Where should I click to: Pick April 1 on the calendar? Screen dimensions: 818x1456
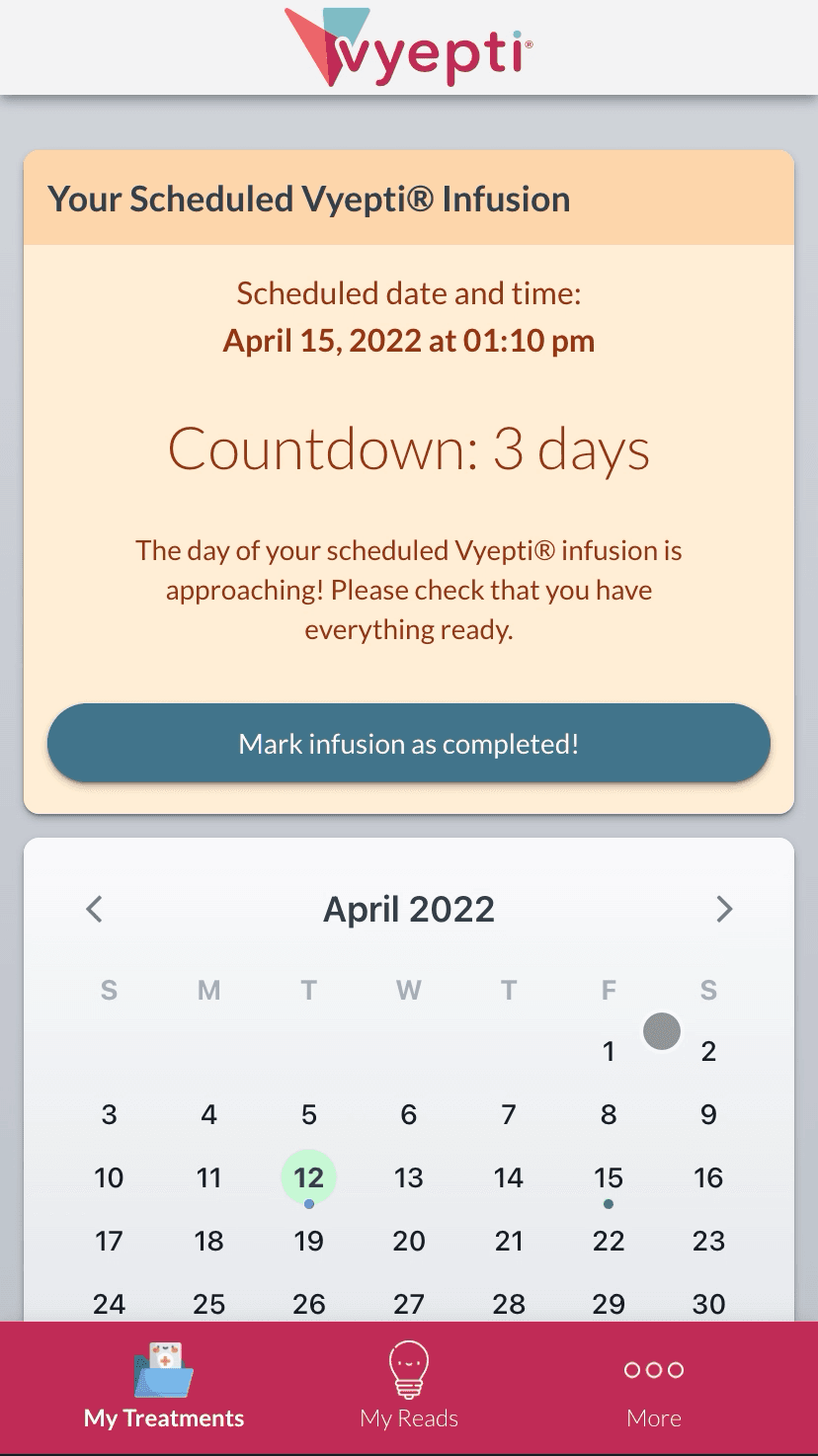point(609,1051)
